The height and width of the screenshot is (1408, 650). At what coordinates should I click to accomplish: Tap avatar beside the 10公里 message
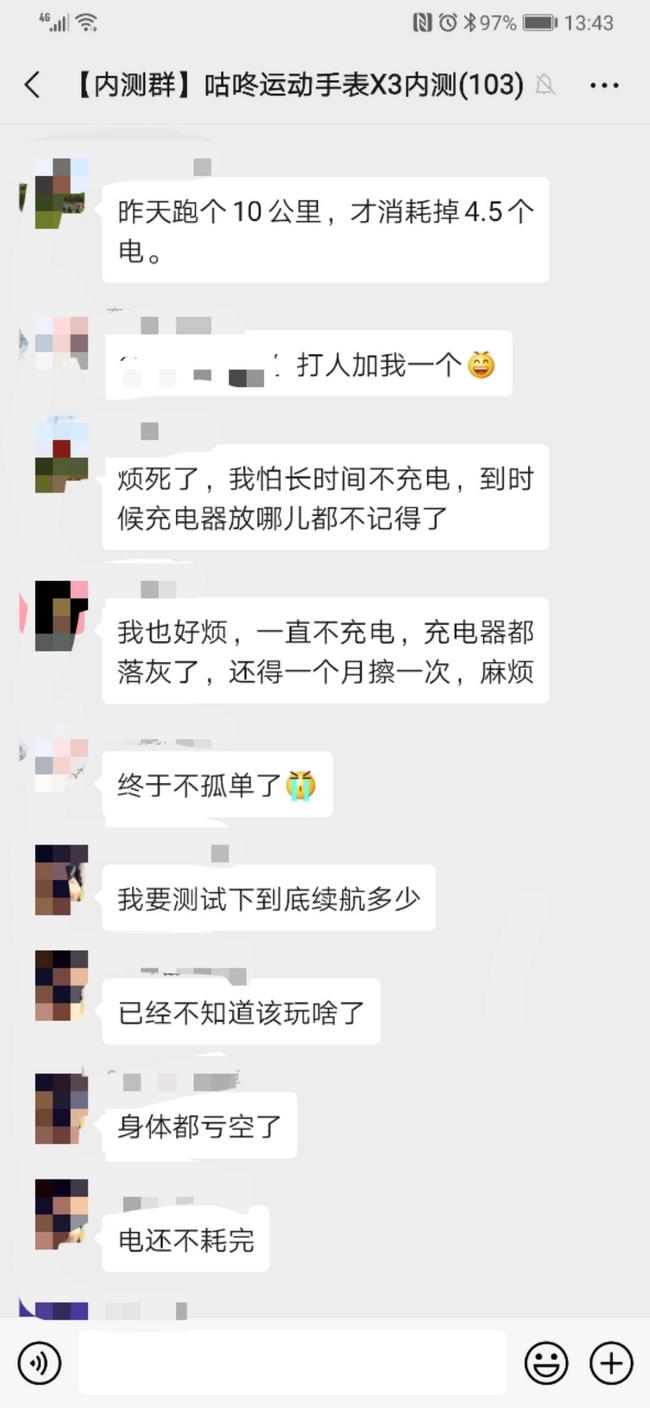(60, 193)
